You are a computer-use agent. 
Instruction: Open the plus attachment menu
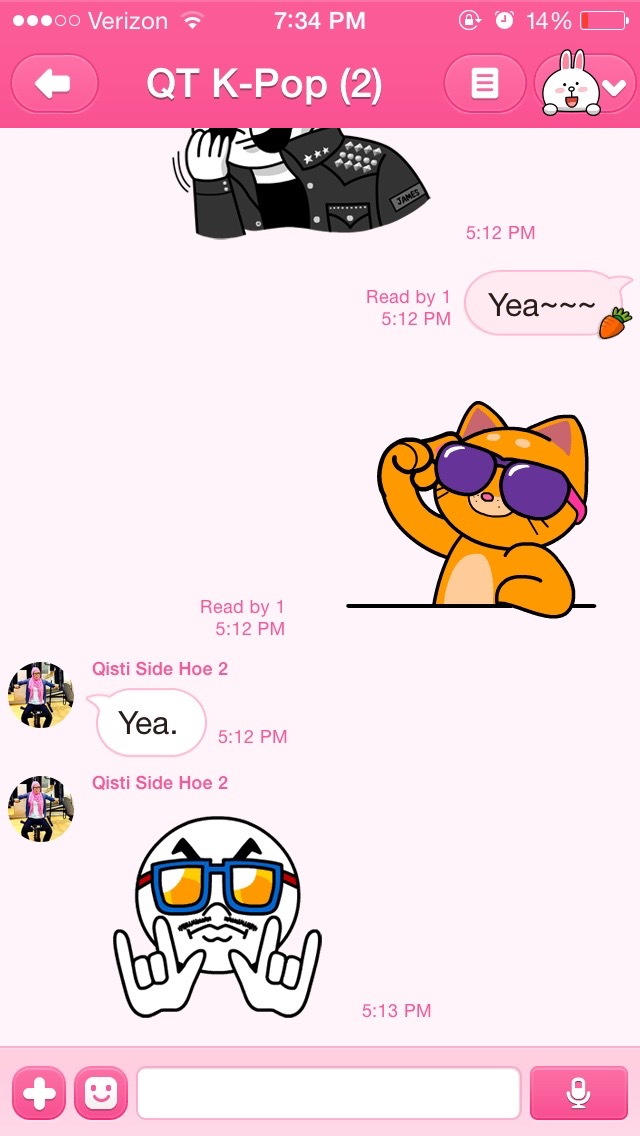(39, 1092)
